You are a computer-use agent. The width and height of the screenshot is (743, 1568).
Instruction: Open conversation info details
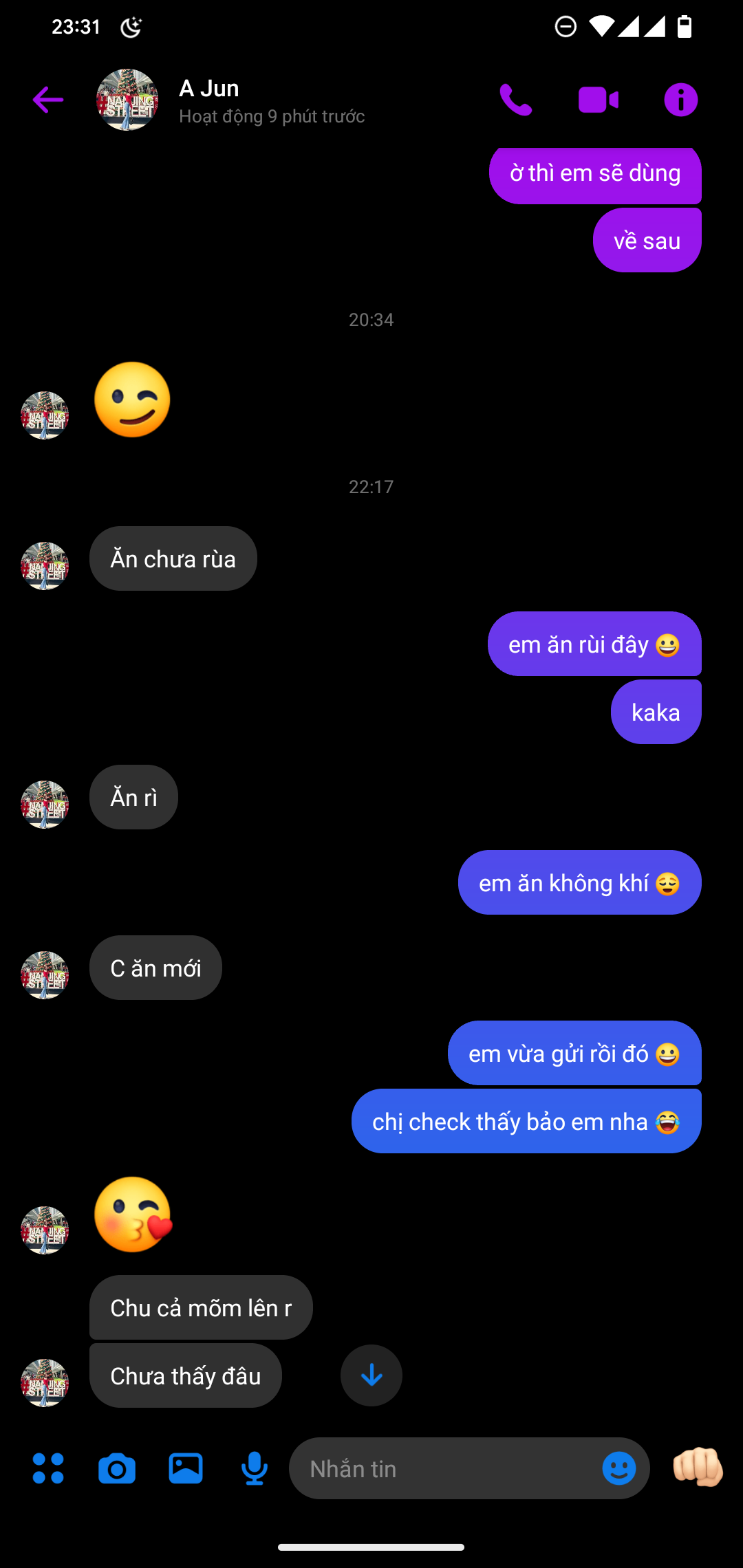point(680,100)
